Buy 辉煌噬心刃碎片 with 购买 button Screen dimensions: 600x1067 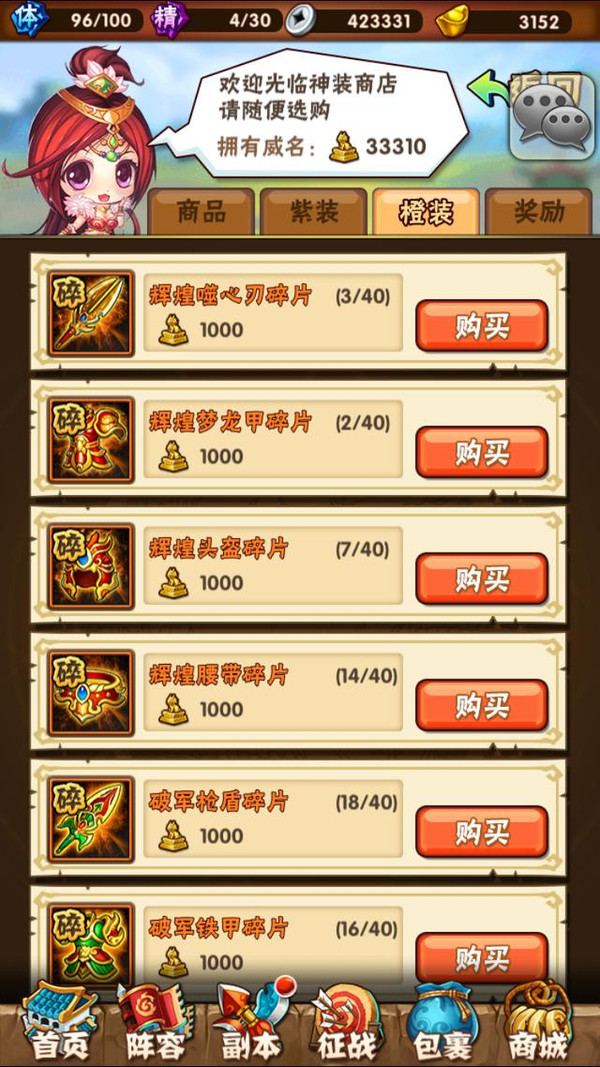482,326
